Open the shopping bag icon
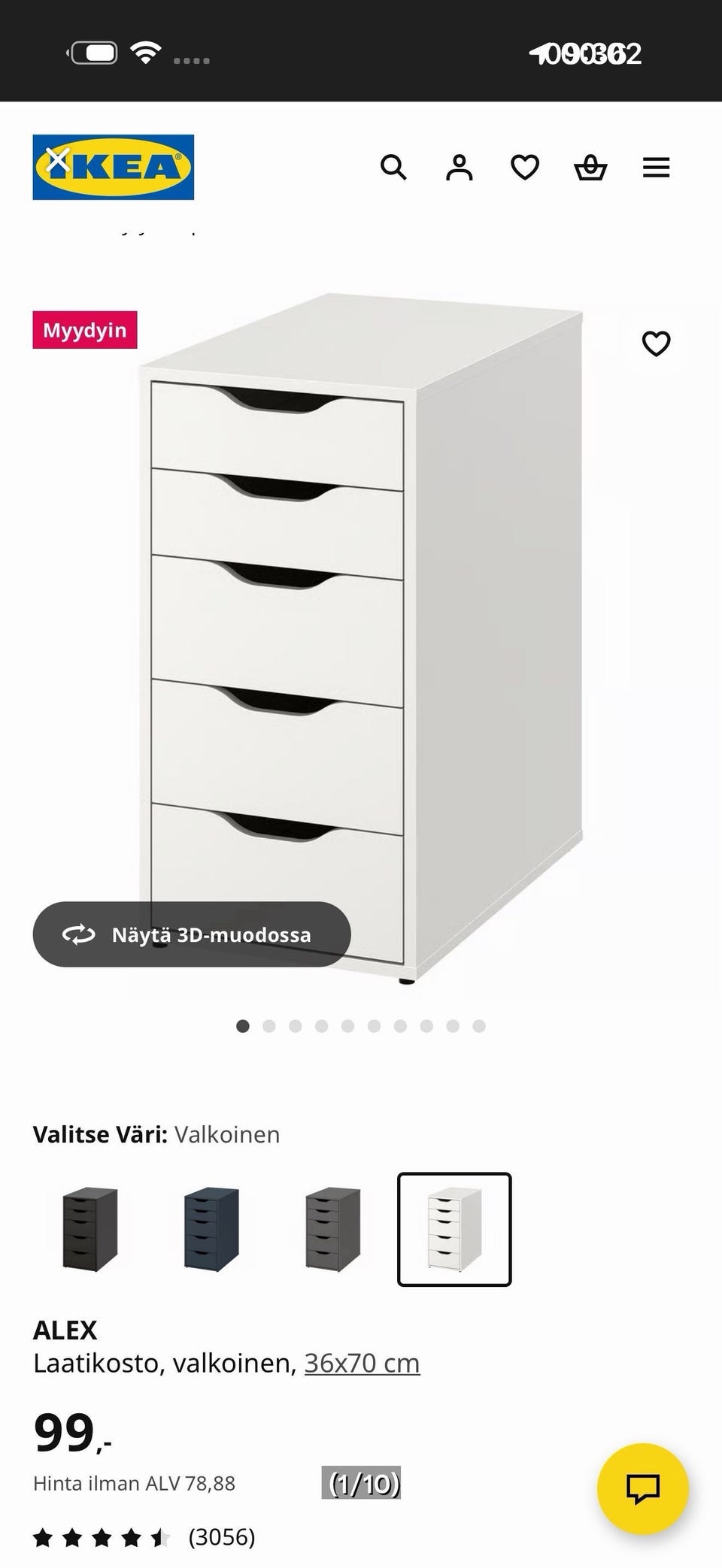Screen dimensions: 722x1568 (591, 168)
